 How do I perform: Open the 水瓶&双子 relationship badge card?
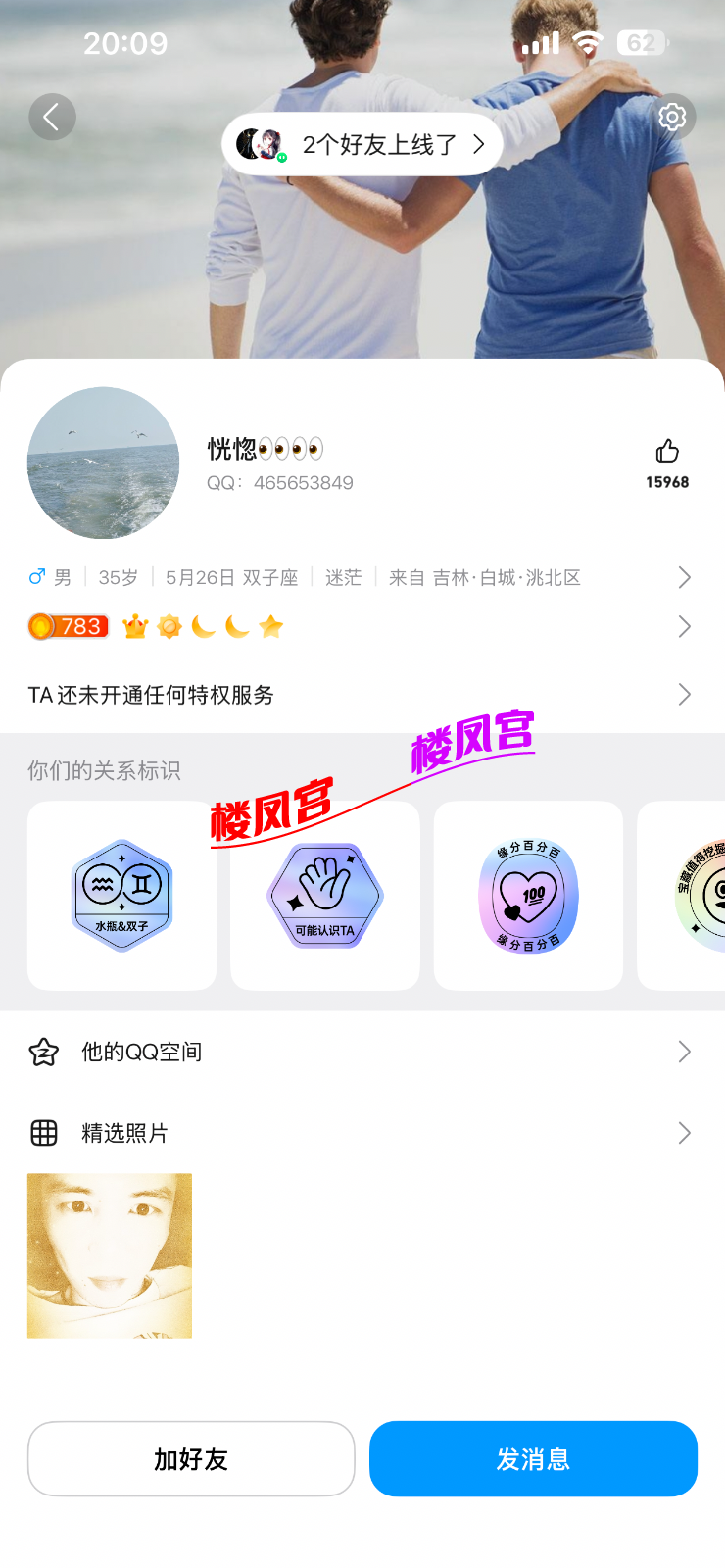[122, 896]
